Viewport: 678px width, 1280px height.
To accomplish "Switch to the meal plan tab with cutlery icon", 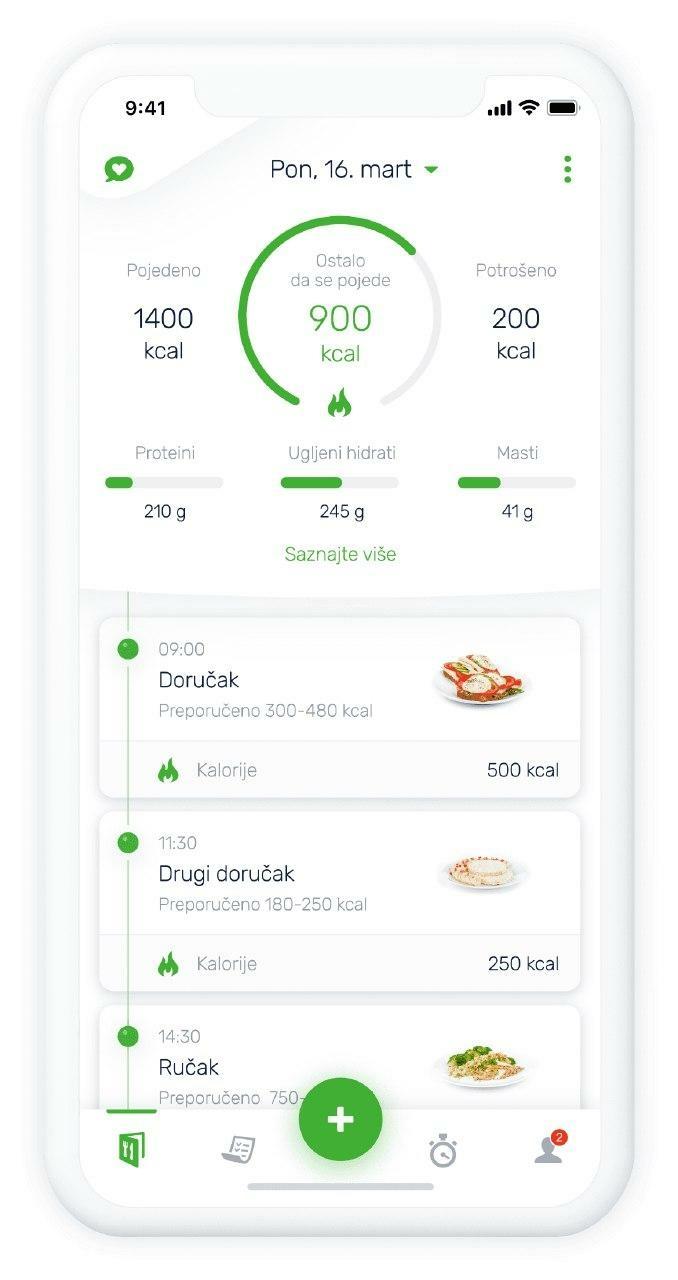I will (x=131, y=1150).
